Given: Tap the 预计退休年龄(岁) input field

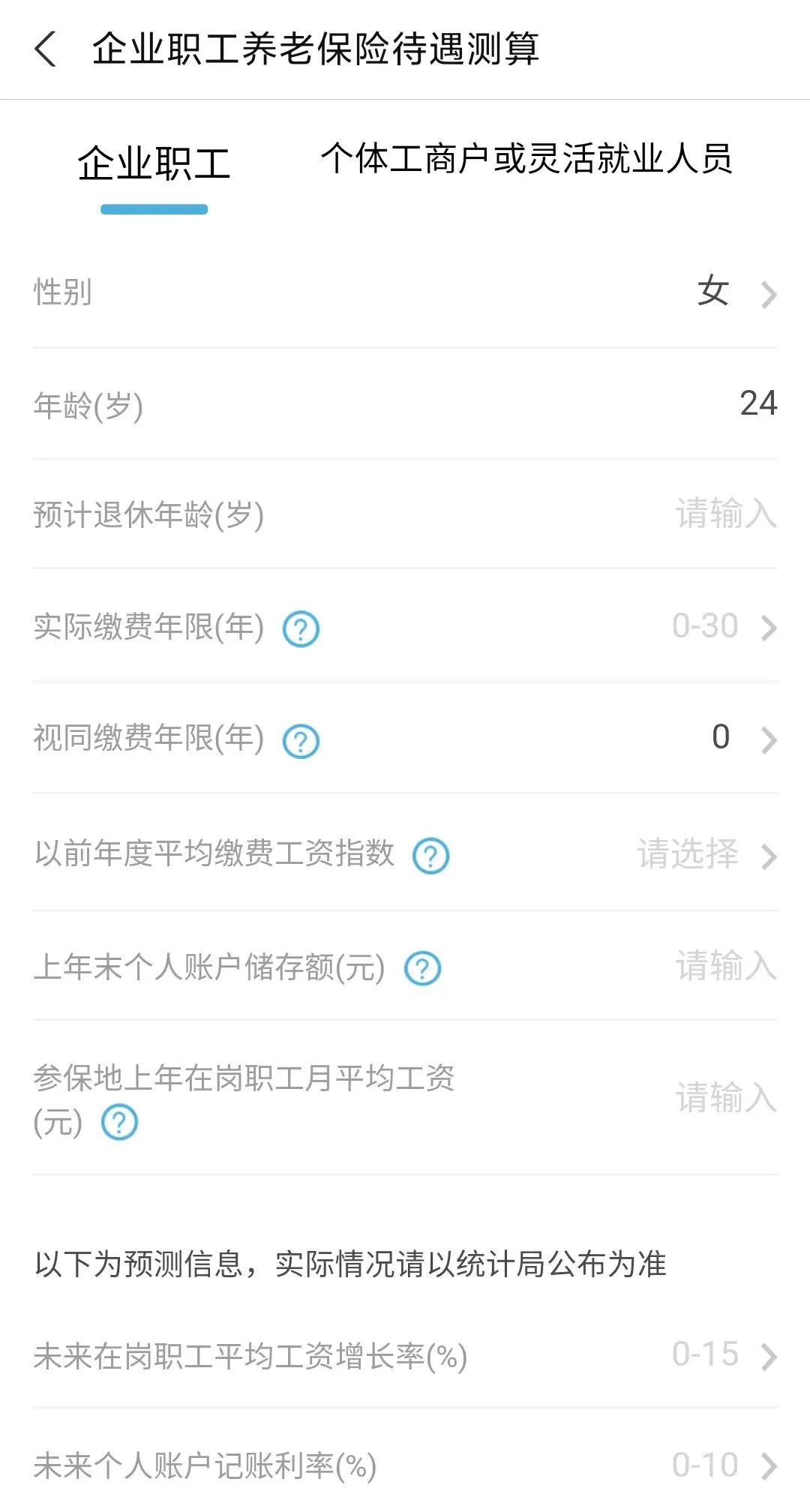Looking at the screenshot, I should [x=725, y=514].
